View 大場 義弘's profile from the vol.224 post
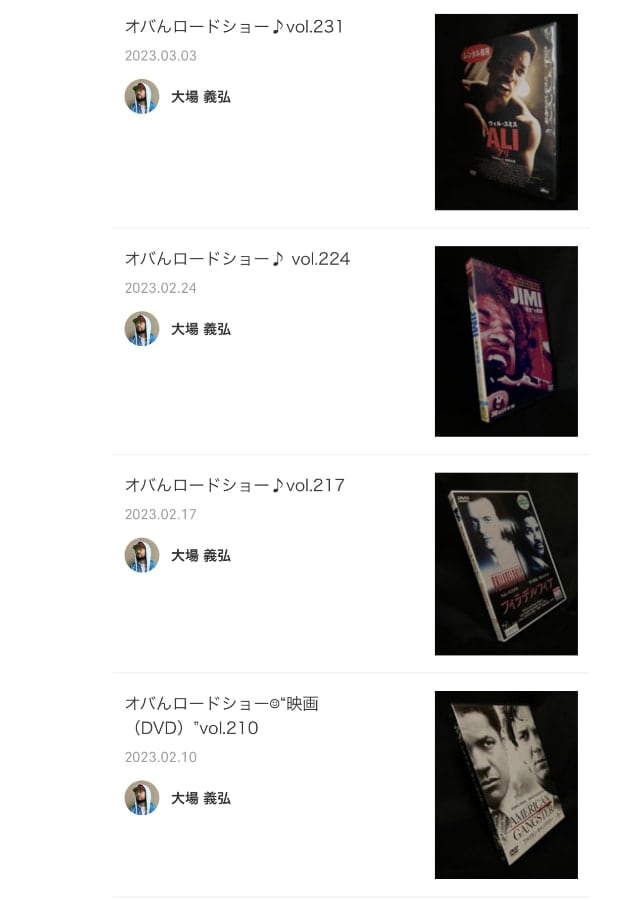Image resolution: width=630 pixels, height=900 pixels. pyautogui.click(x=200, y=329)
